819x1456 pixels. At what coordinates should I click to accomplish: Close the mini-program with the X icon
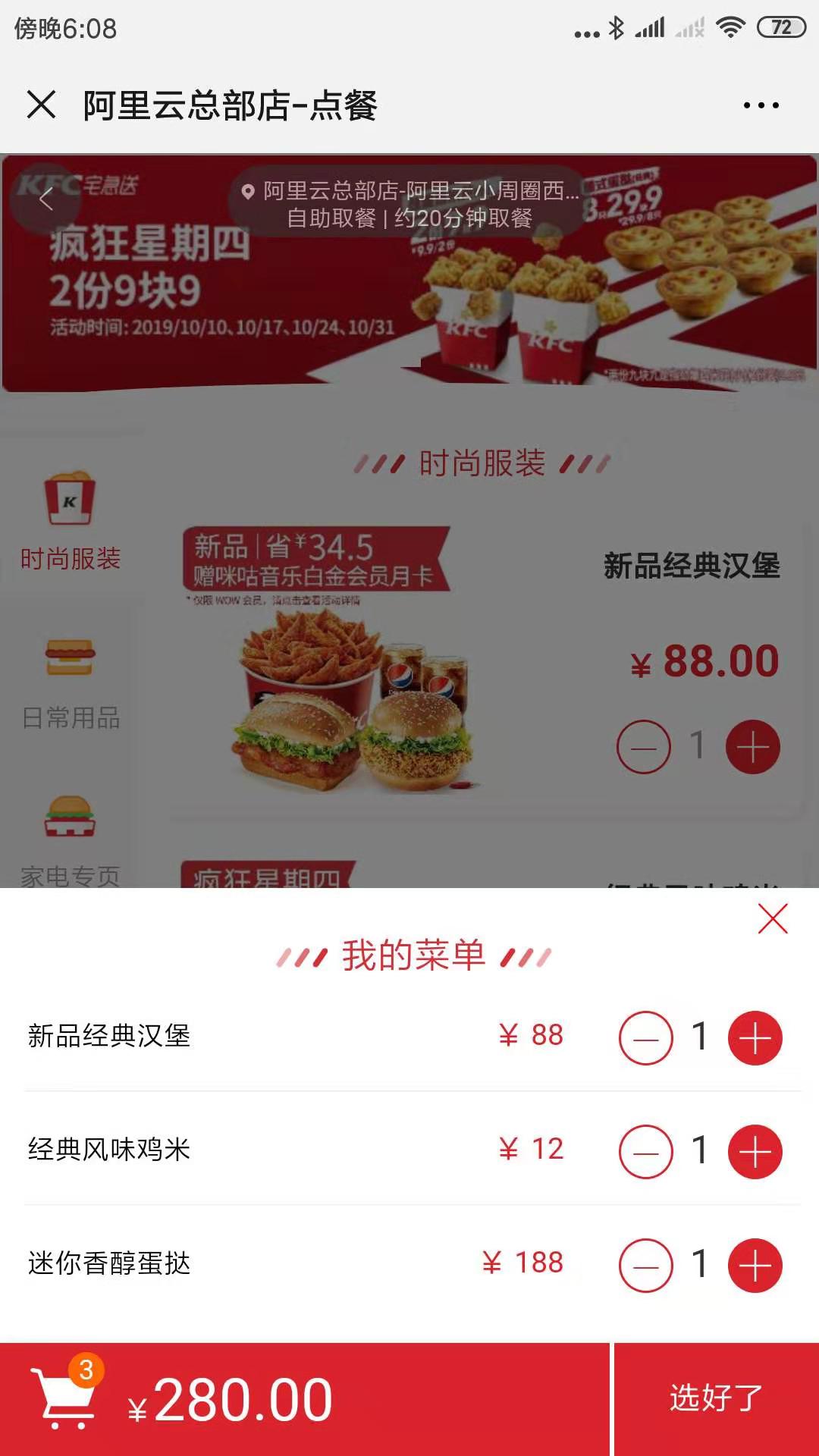point(42,105)
